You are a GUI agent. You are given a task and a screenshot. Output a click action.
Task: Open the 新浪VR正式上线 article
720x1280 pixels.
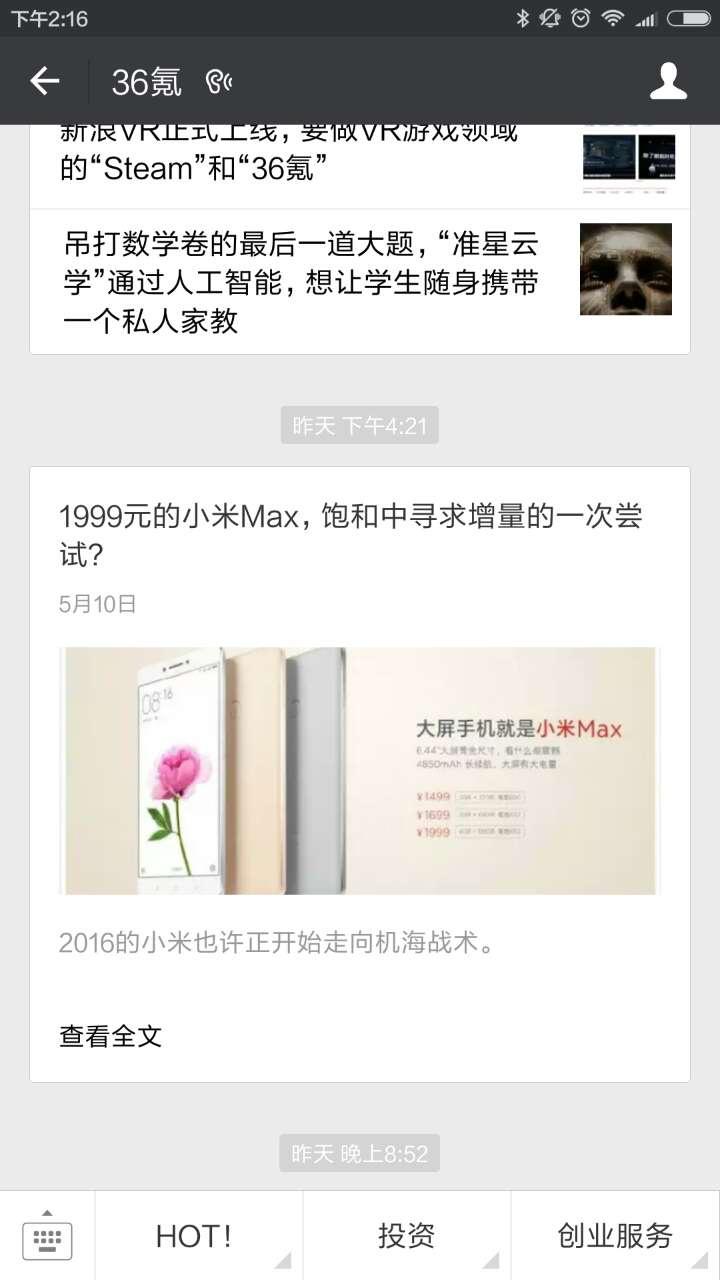[x=300, y=162]
